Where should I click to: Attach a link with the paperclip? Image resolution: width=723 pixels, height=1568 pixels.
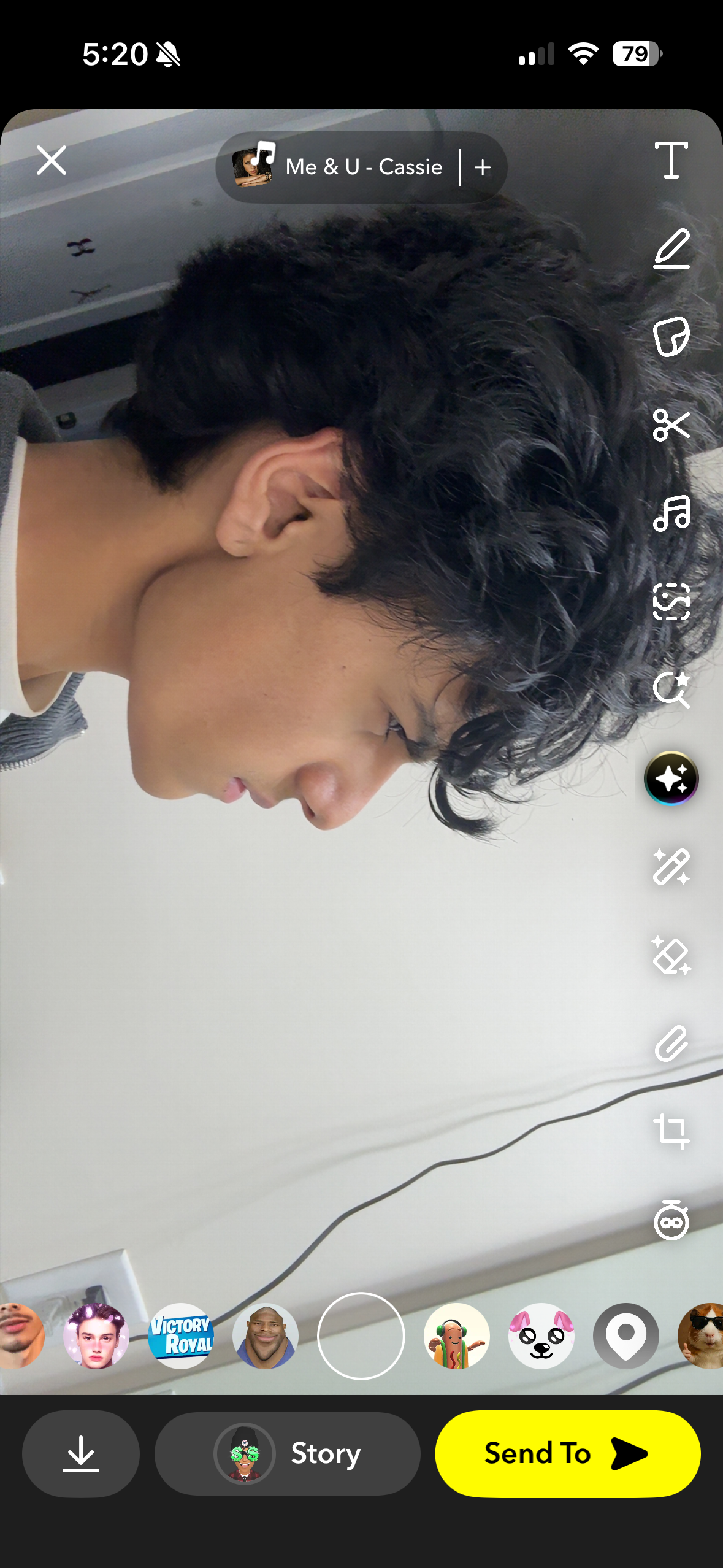click(x=671, y=1043)
